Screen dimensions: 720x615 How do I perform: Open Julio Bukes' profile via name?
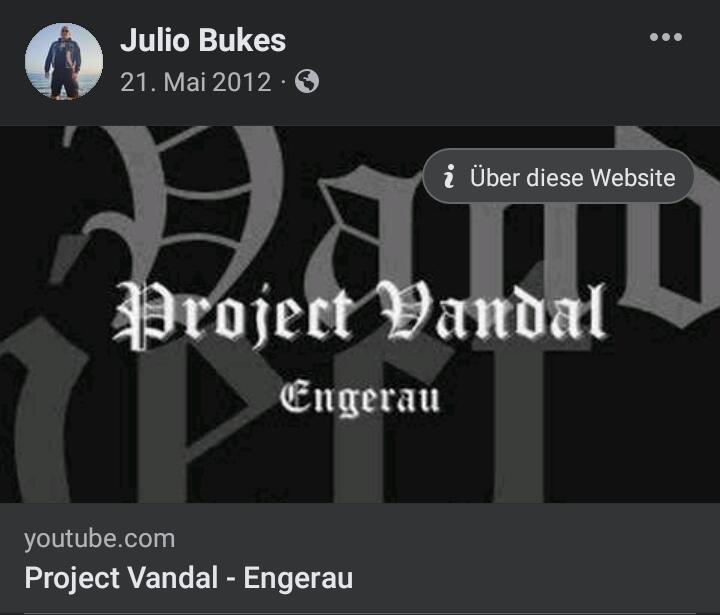click(x=203, y=41)
